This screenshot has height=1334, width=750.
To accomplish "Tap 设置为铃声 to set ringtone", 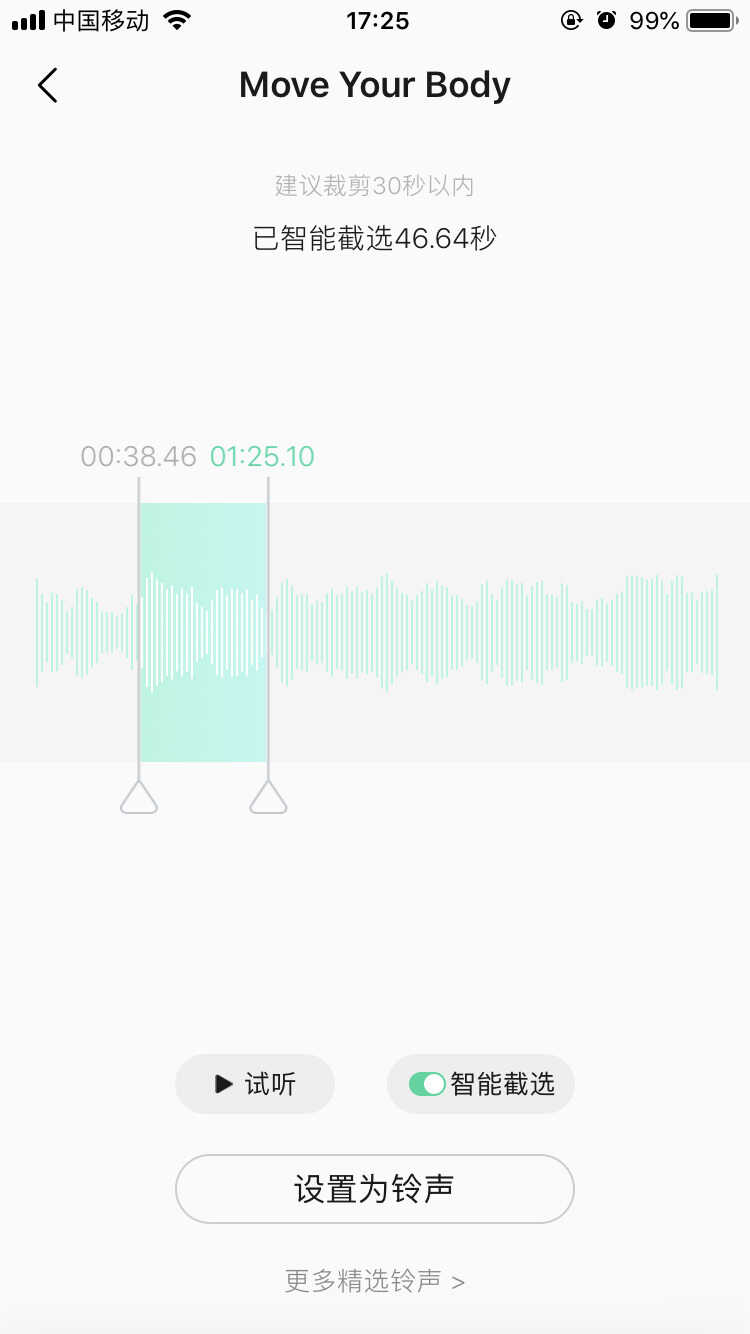I will [x=375, y=1189].
